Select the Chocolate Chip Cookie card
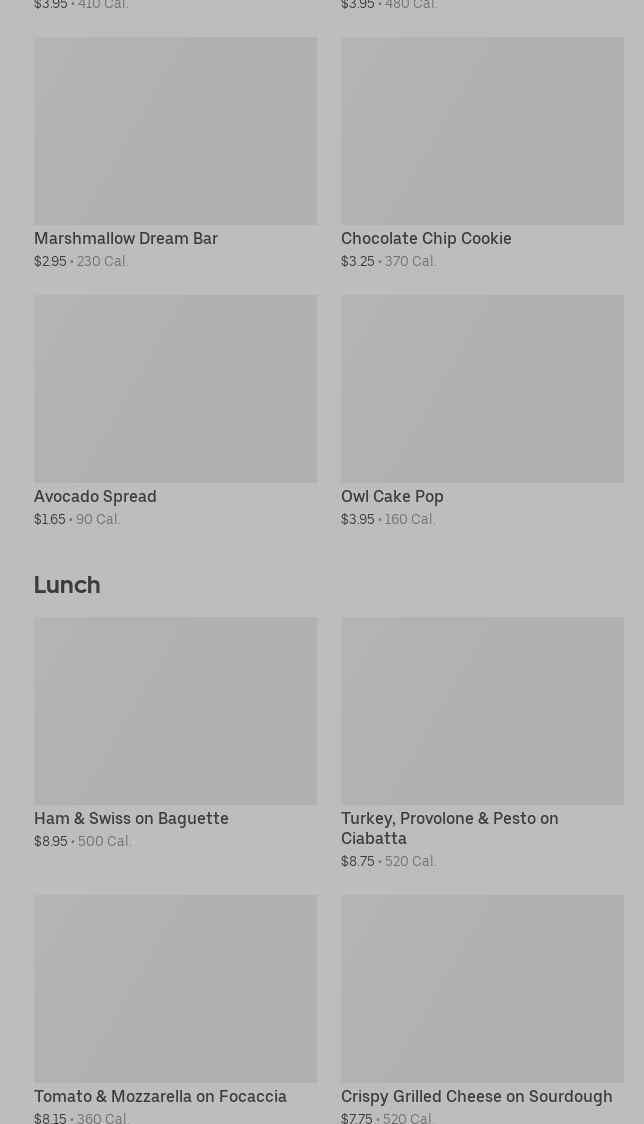This screenshot has width=644, height=1124. coord(482,153)
